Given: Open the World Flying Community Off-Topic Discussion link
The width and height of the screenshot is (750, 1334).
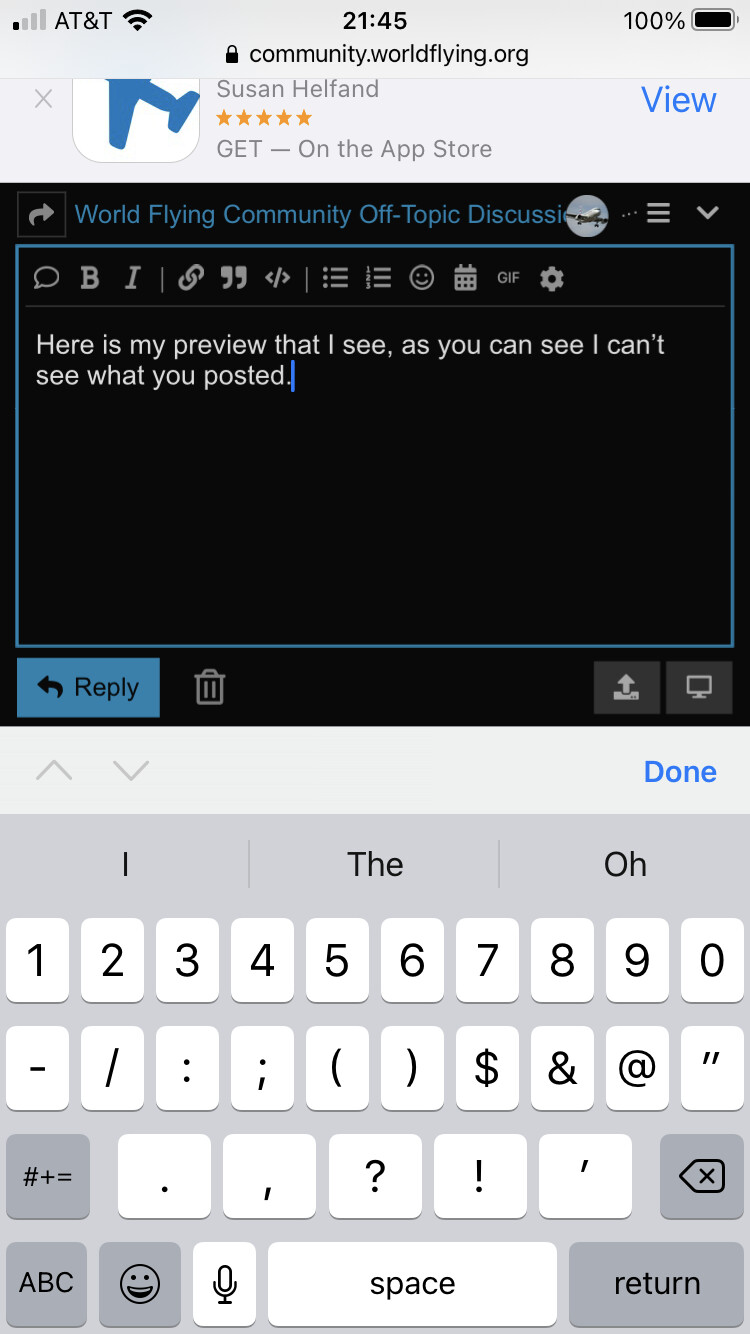Looking at the screenshot, I should click(320, 215).
